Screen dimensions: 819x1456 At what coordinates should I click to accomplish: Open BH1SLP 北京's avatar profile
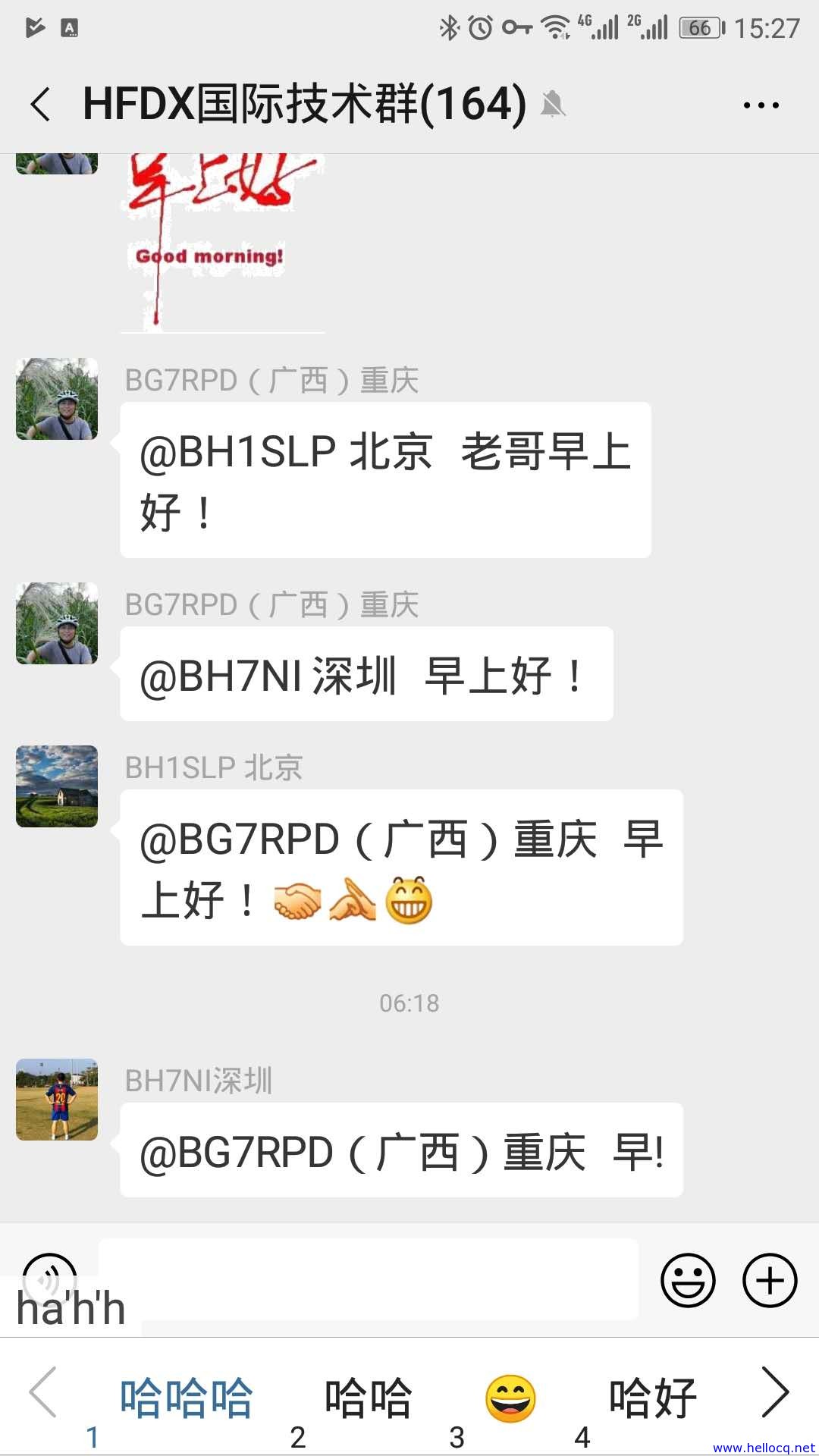(57, 786)
